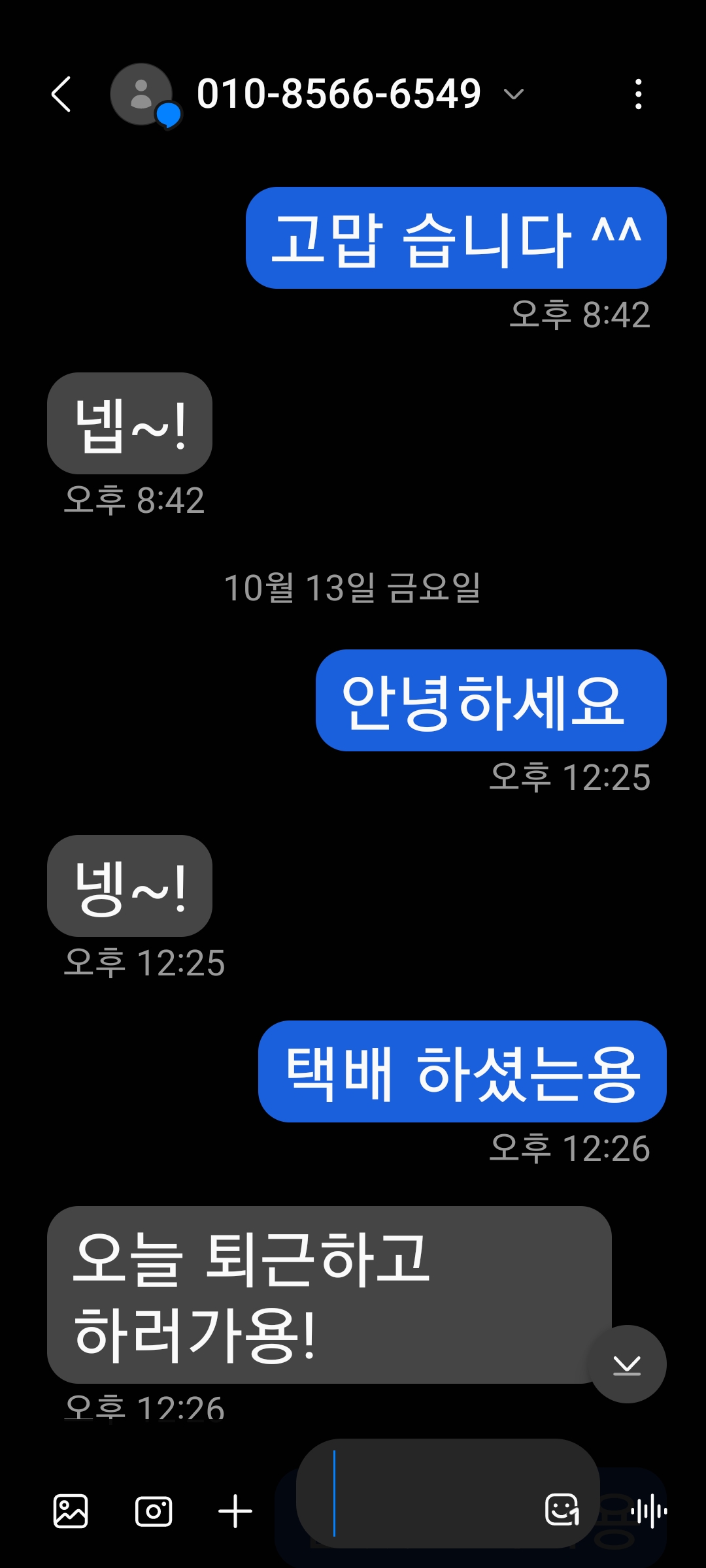This screenshot has width=706, height=1568.
Task: Attach a picture from the gallery
Action: (x=70, y=1511)
